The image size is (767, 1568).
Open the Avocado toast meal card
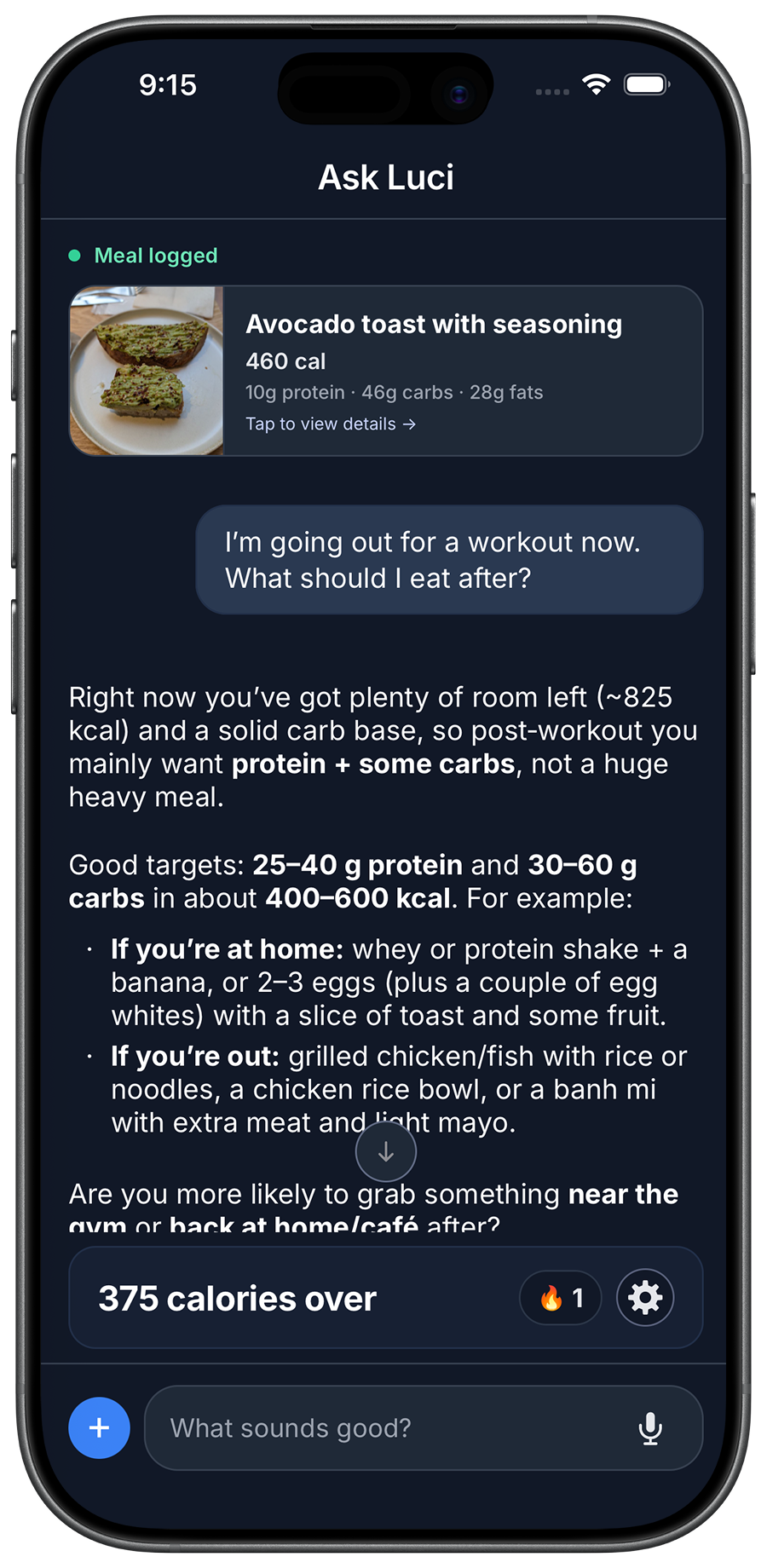pos(385,372)
